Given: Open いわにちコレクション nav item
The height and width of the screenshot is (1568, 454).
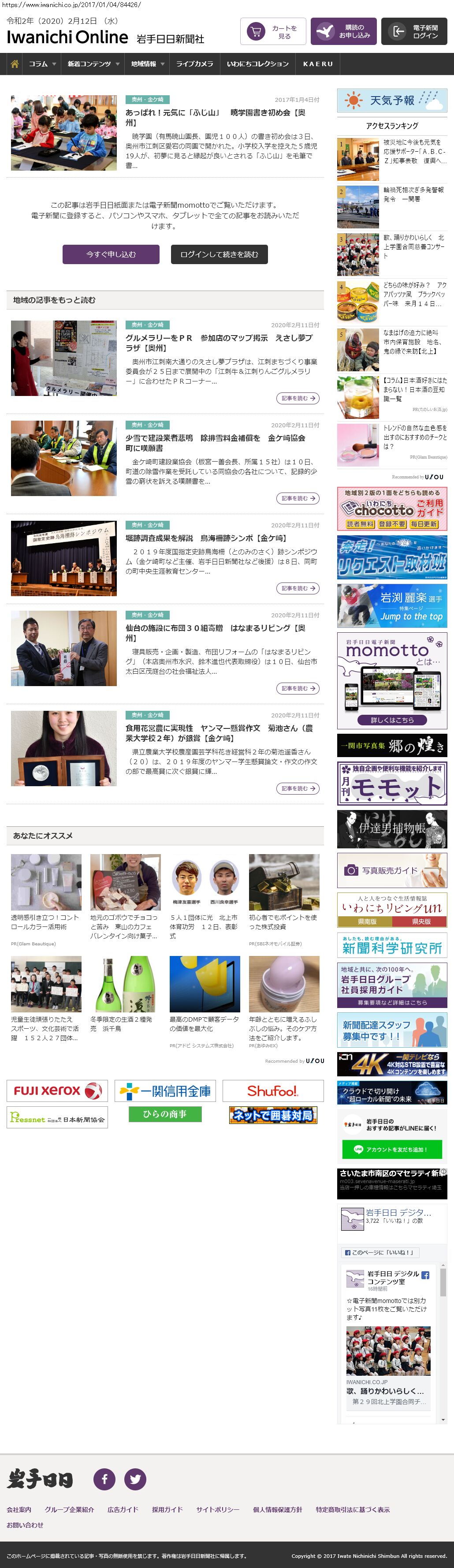Looking at the screenshot, I should pyautogui.click(x=257, y=64).
